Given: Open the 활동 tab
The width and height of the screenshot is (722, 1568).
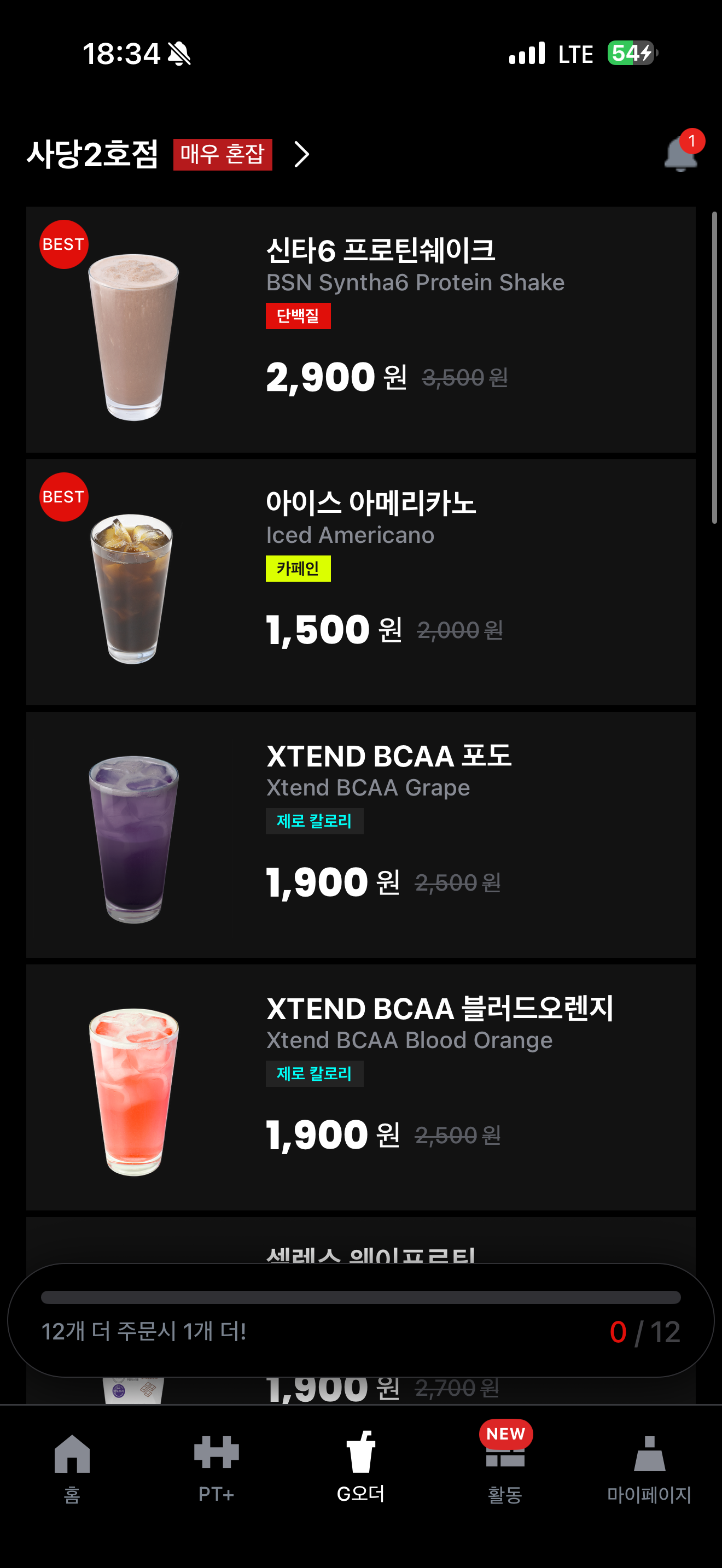Looking at the screenshot, I should [505, 1468].
